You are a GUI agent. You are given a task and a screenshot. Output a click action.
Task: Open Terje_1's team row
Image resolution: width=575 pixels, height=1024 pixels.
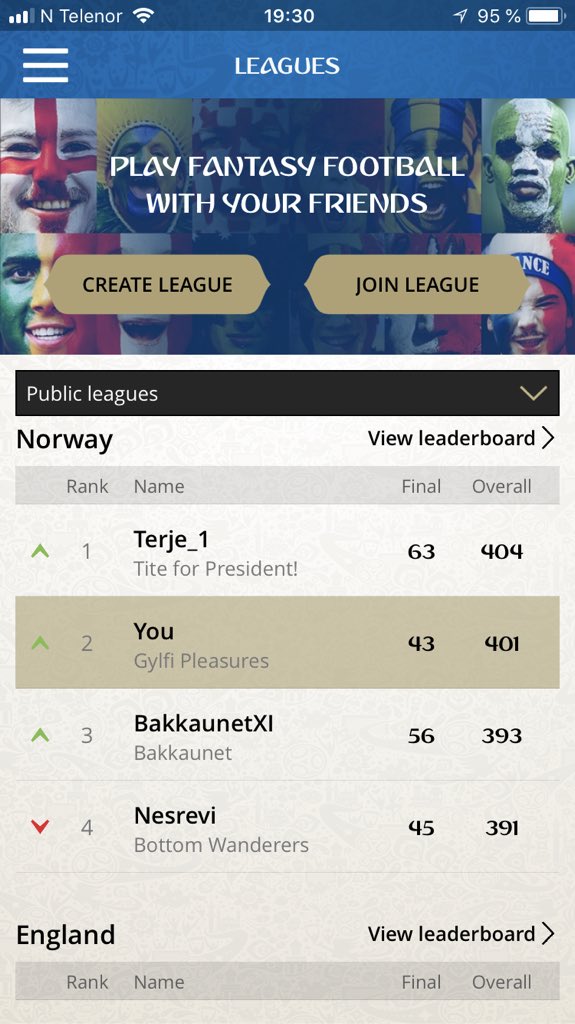288,551
